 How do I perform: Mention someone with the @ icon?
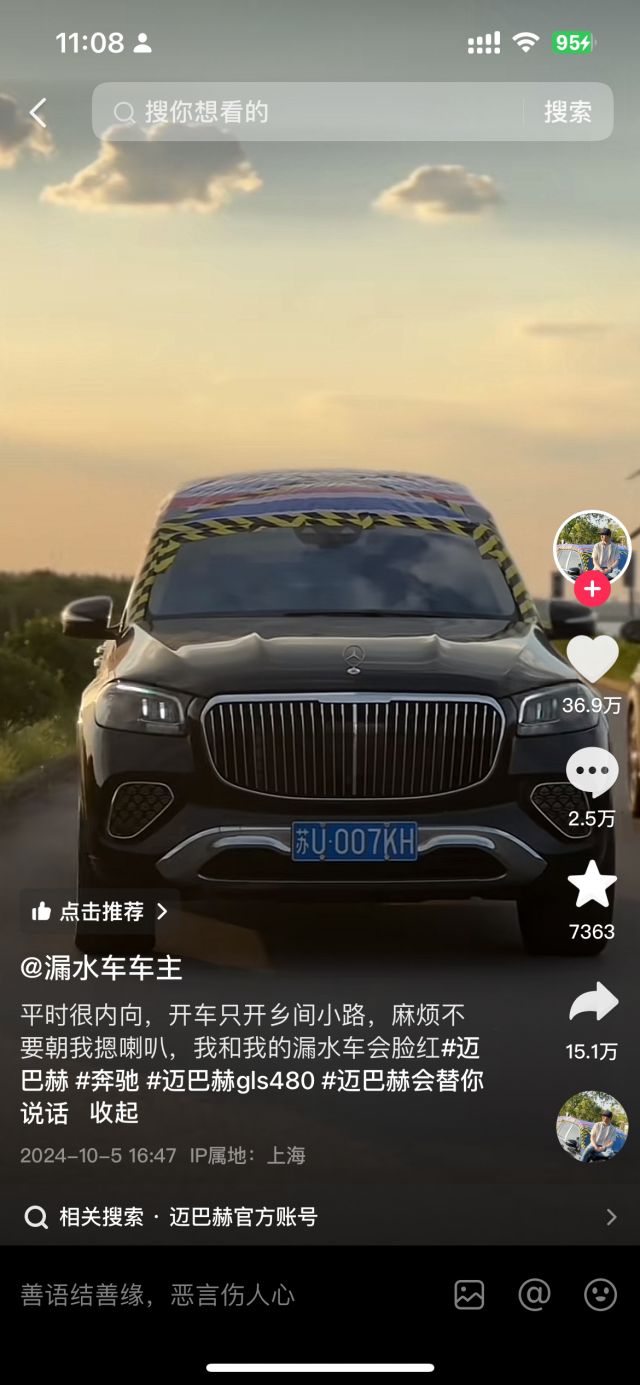[534, 1295]
